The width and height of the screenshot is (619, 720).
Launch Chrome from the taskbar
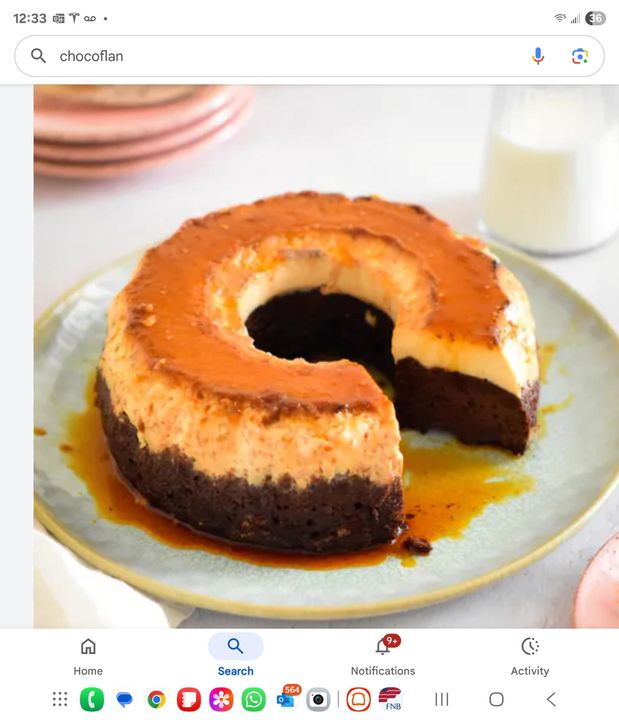tap(156, 699)
